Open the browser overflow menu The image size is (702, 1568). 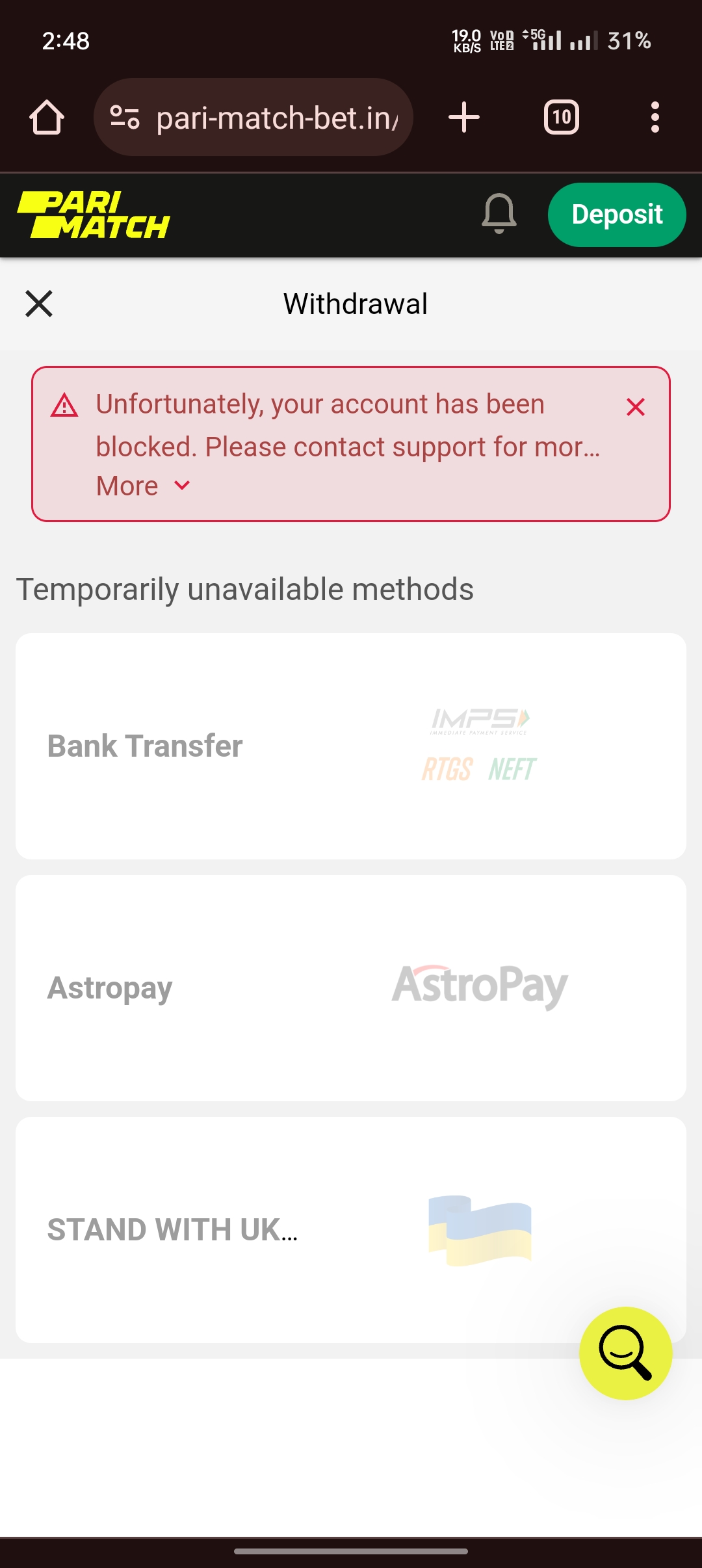point(655,118)
